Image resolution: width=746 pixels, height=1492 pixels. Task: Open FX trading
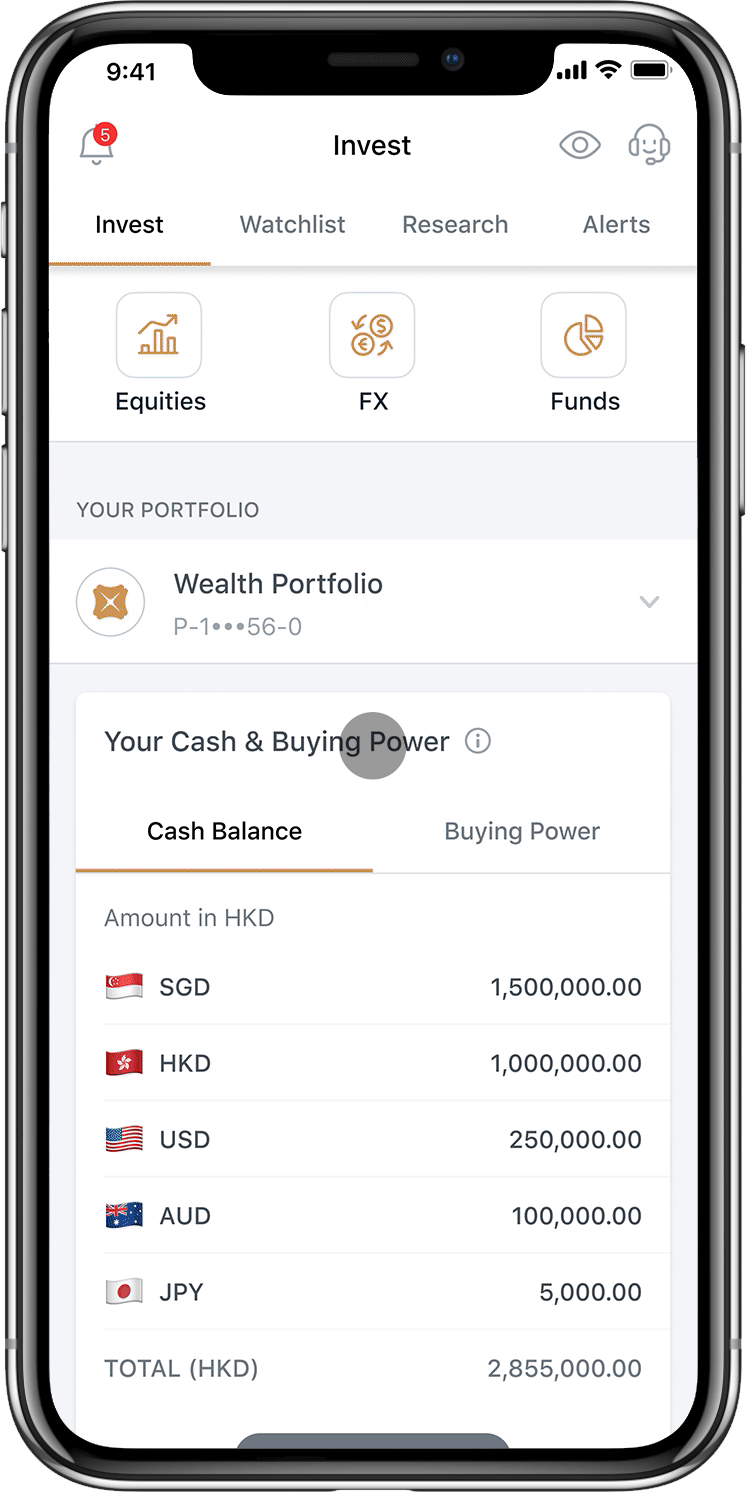click(372, 354)
